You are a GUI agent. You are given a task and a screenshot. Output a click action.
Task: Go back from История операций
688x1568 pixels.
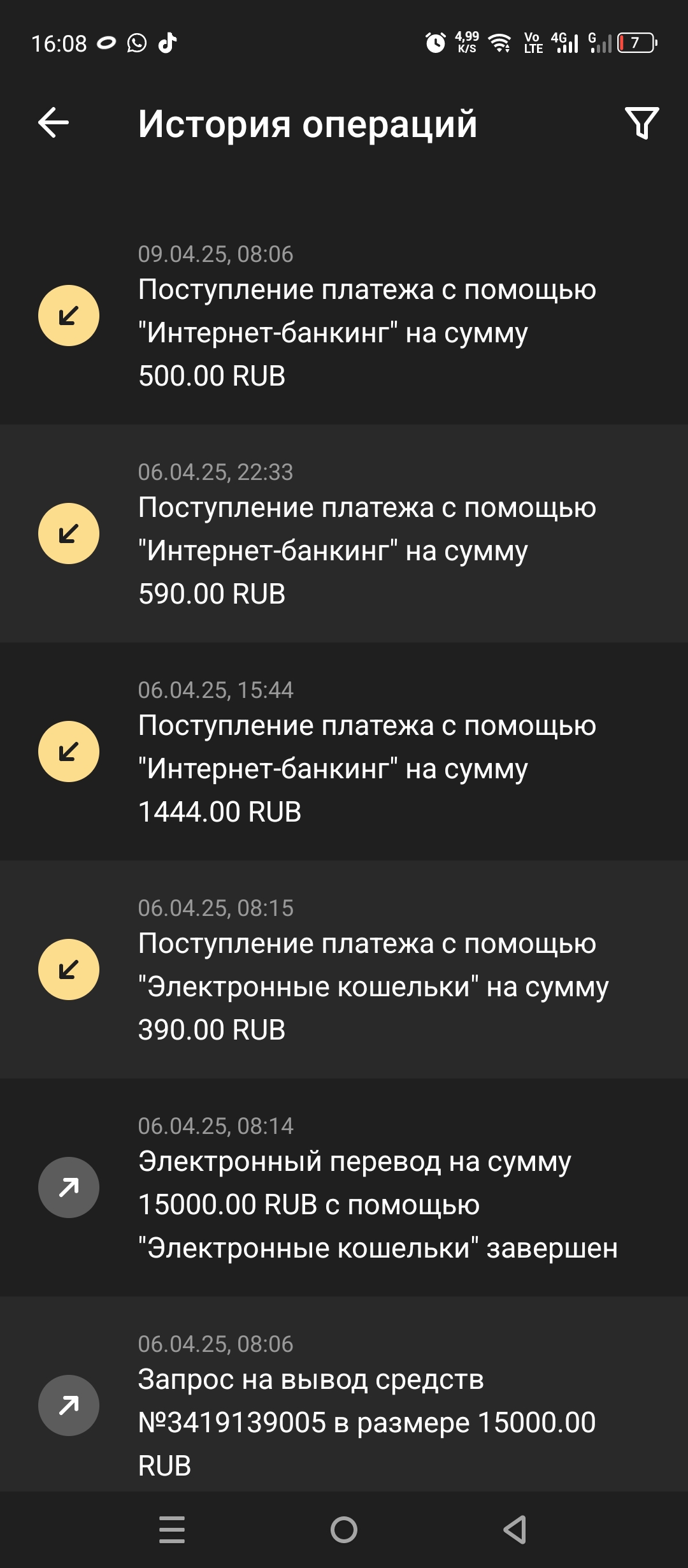point(54,122)
